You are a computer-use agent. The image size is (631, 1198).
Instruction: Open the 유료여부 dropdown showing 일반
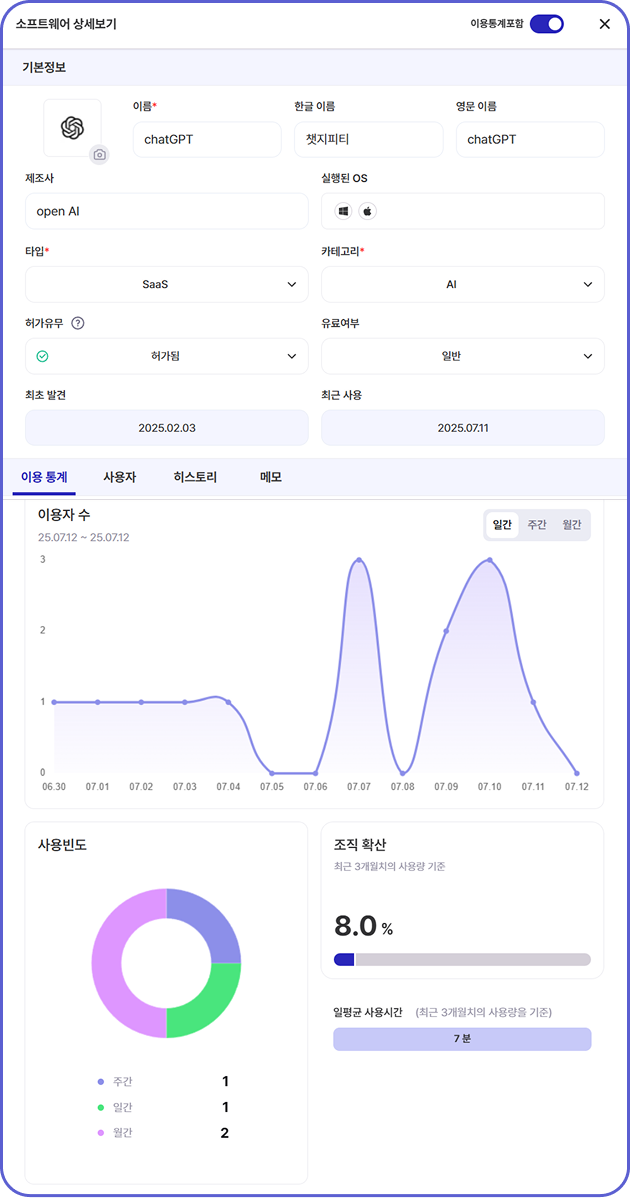(x=462, y=356)
